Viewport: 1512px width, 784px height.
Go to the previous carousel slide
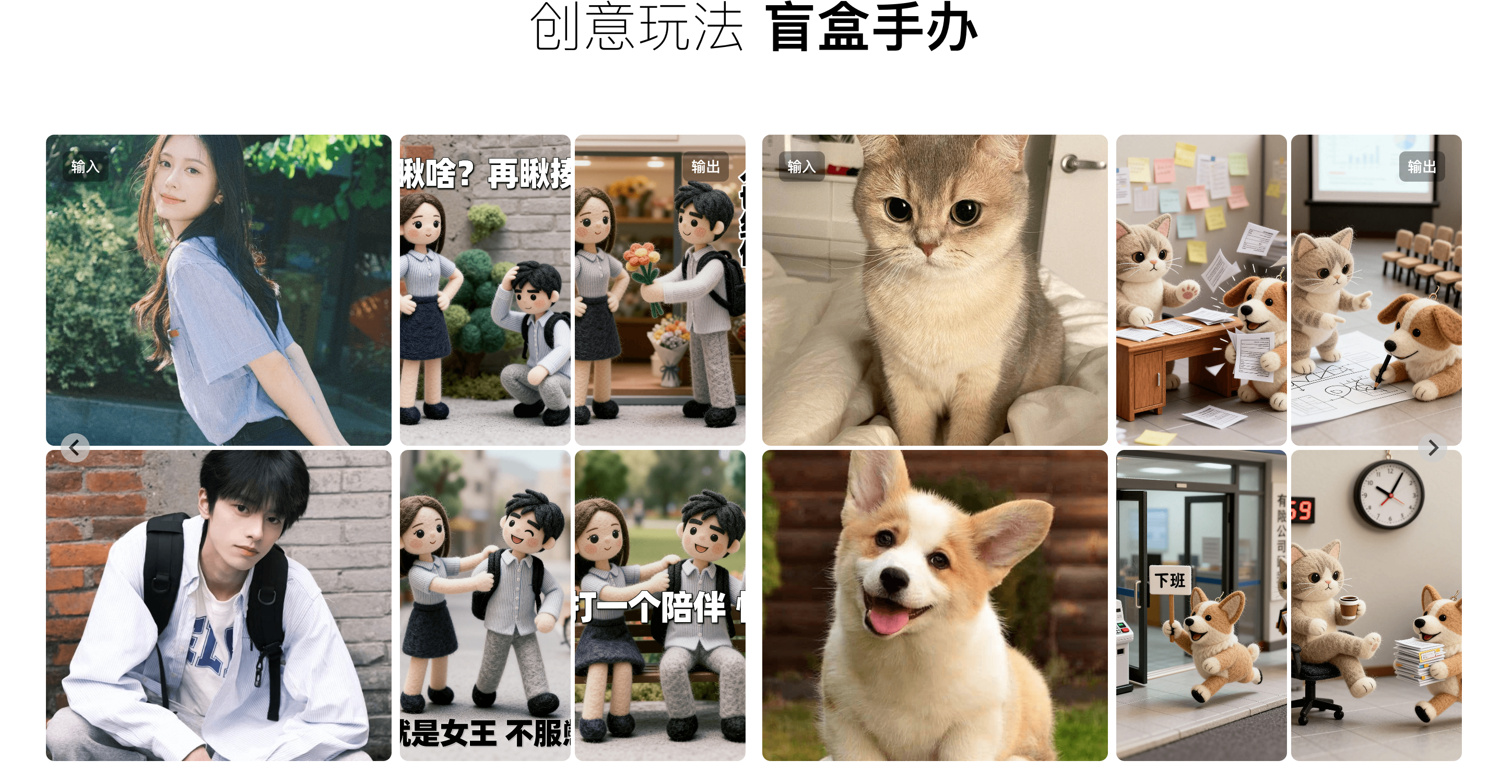75,448
